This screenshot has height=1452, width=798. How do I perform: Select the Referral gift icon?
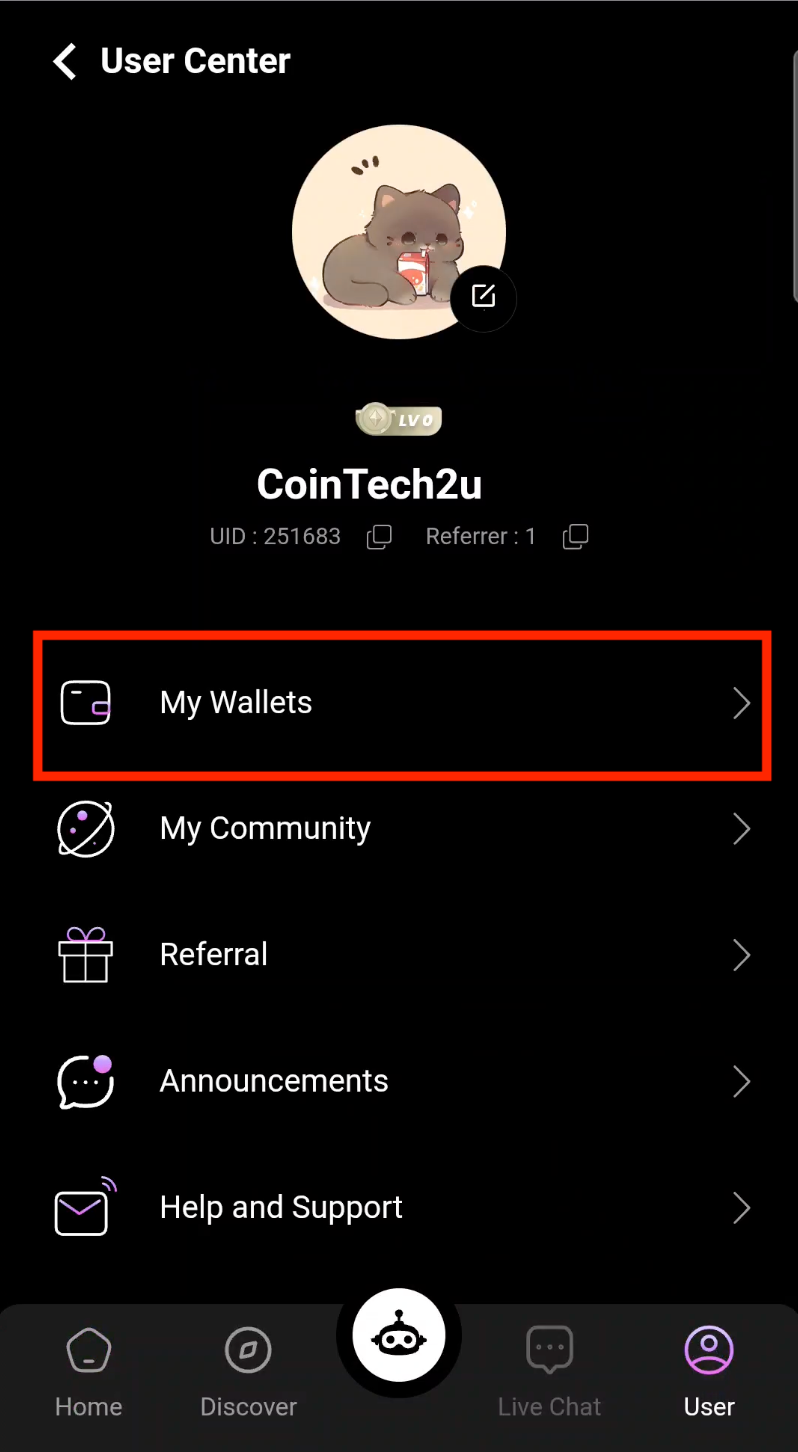point(85,955)
